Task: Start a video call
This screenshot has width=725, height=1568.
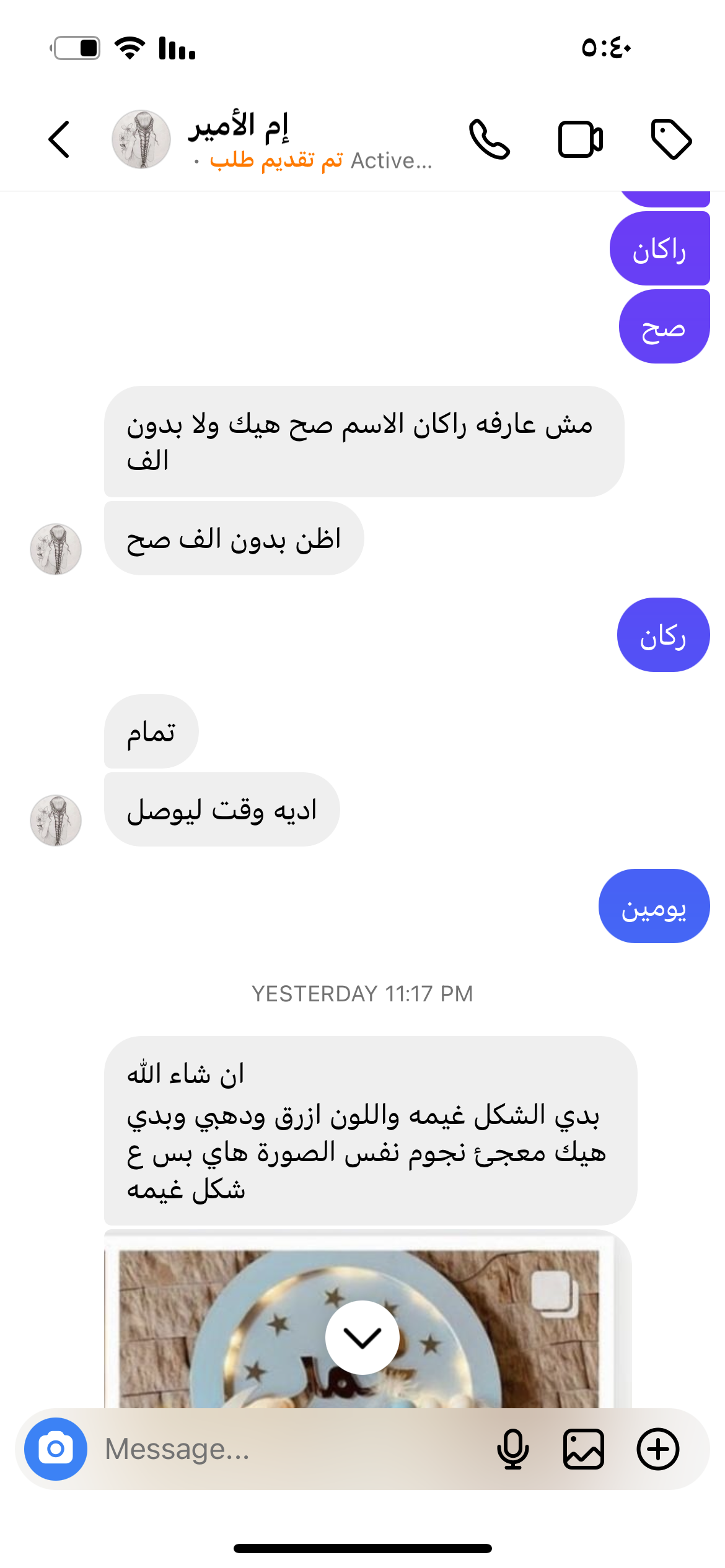Action: (x=580, y=139)
